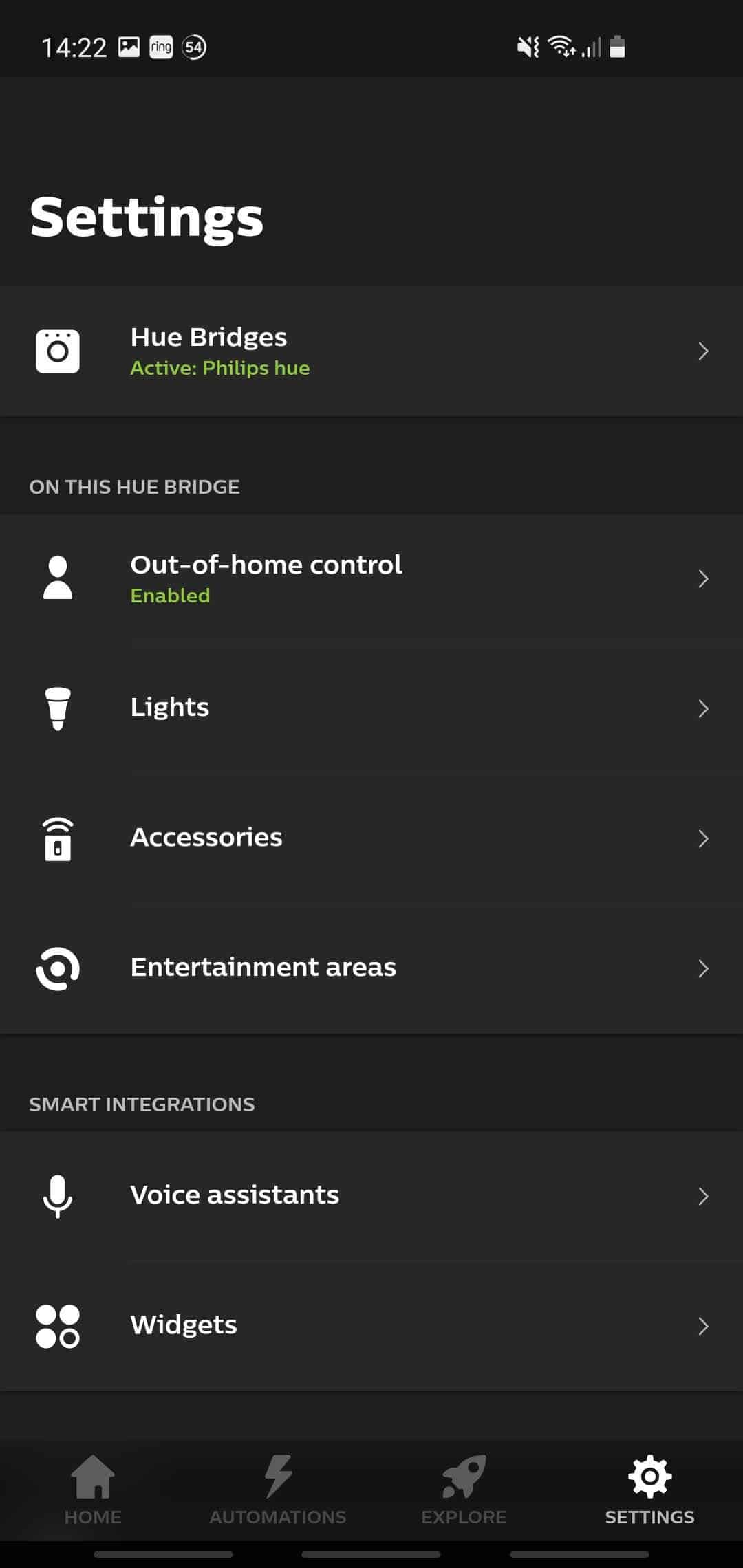Viewport: 743px width, 1568px height.
Task: Expand the Accessories row chevron
Action: click(x=703, y=838)
